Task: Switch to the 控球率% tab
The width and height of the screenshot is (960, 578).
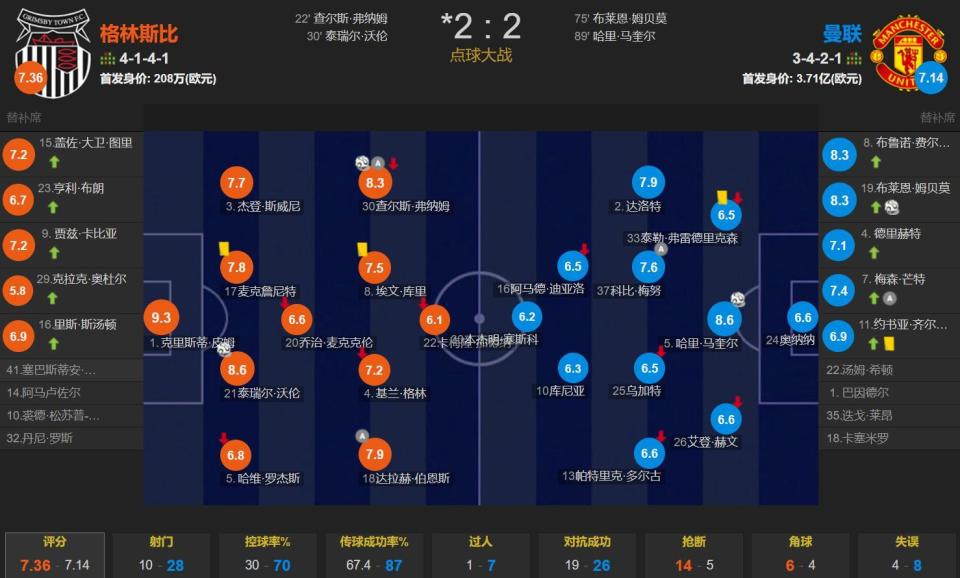Action: [268, 555]
